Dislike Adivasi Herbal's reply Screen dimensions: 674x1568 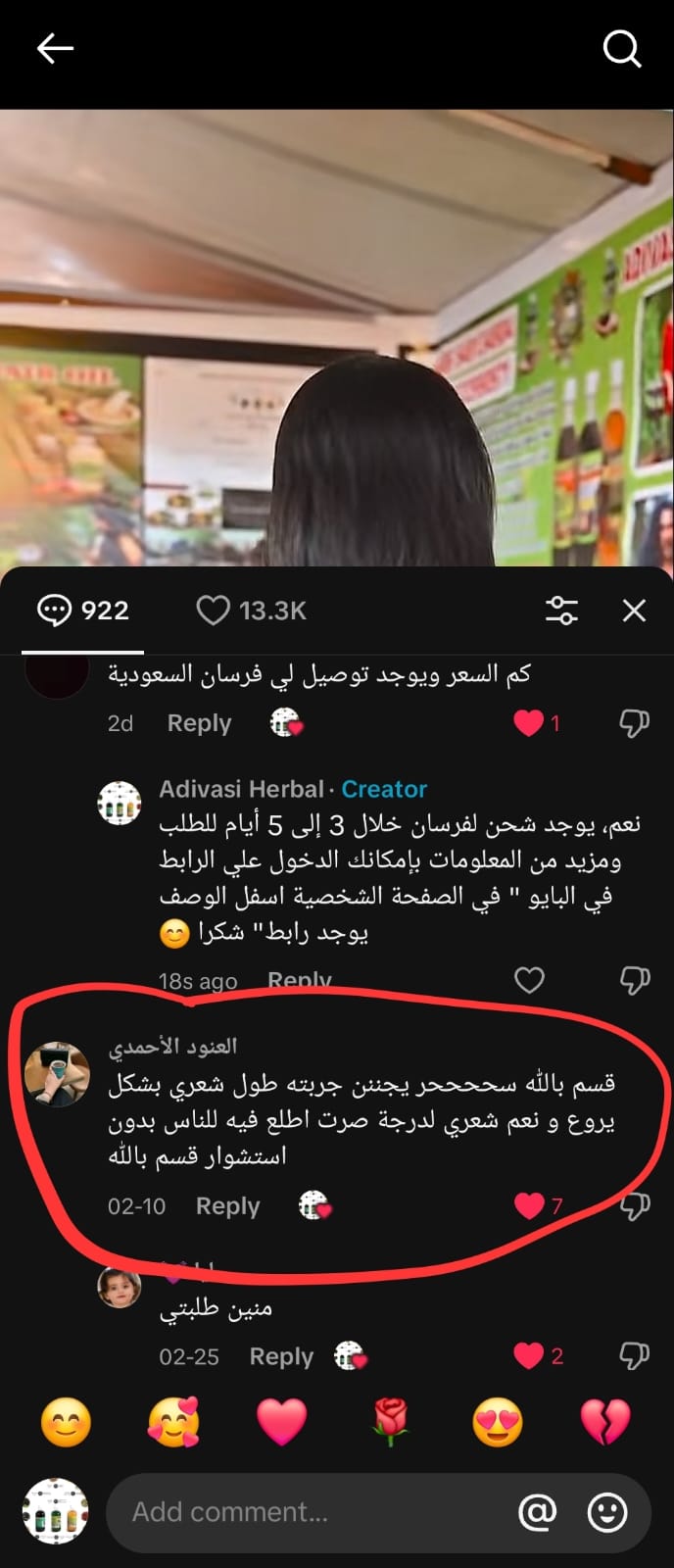coord(634,980)
